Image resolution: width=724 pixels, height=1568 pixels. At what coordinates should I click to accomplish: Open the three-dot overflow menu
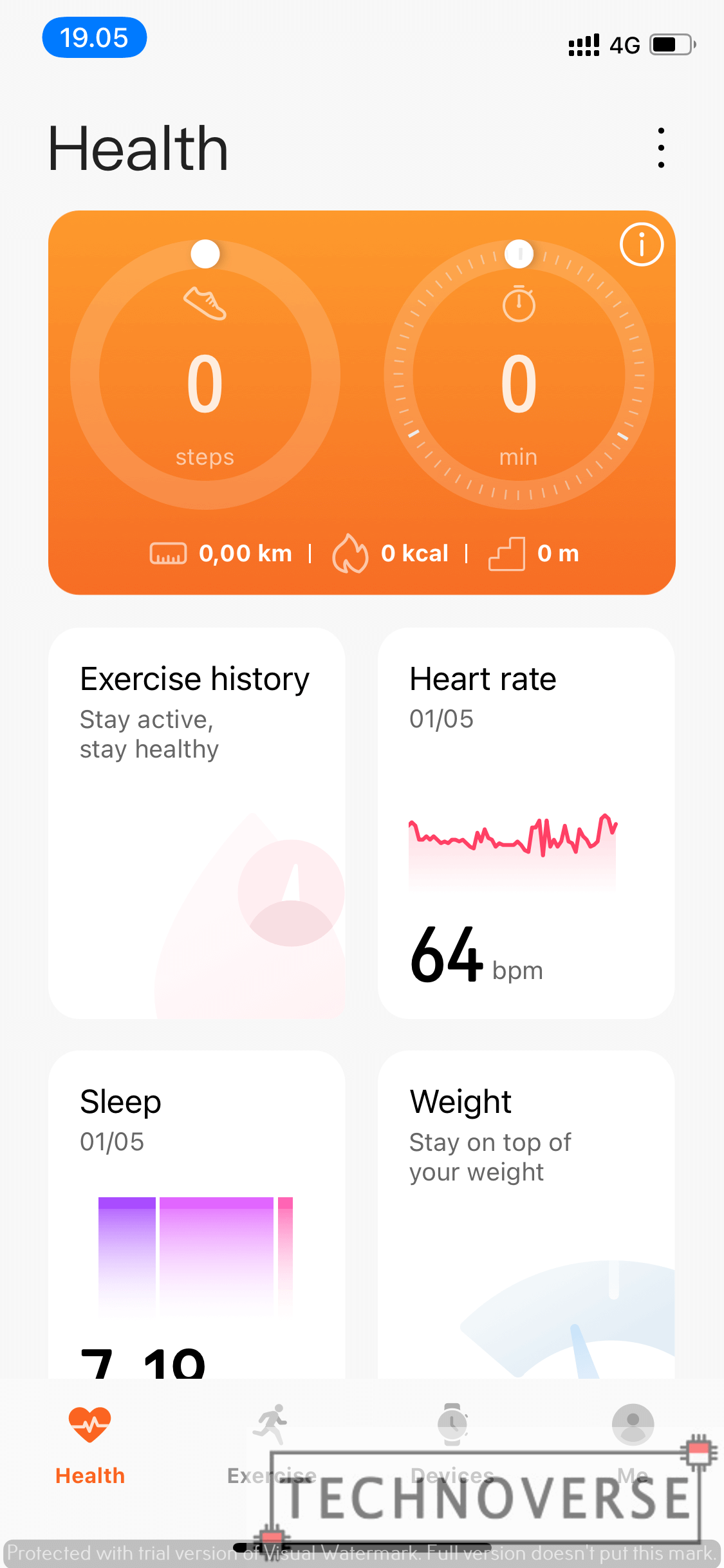[661, 148]
